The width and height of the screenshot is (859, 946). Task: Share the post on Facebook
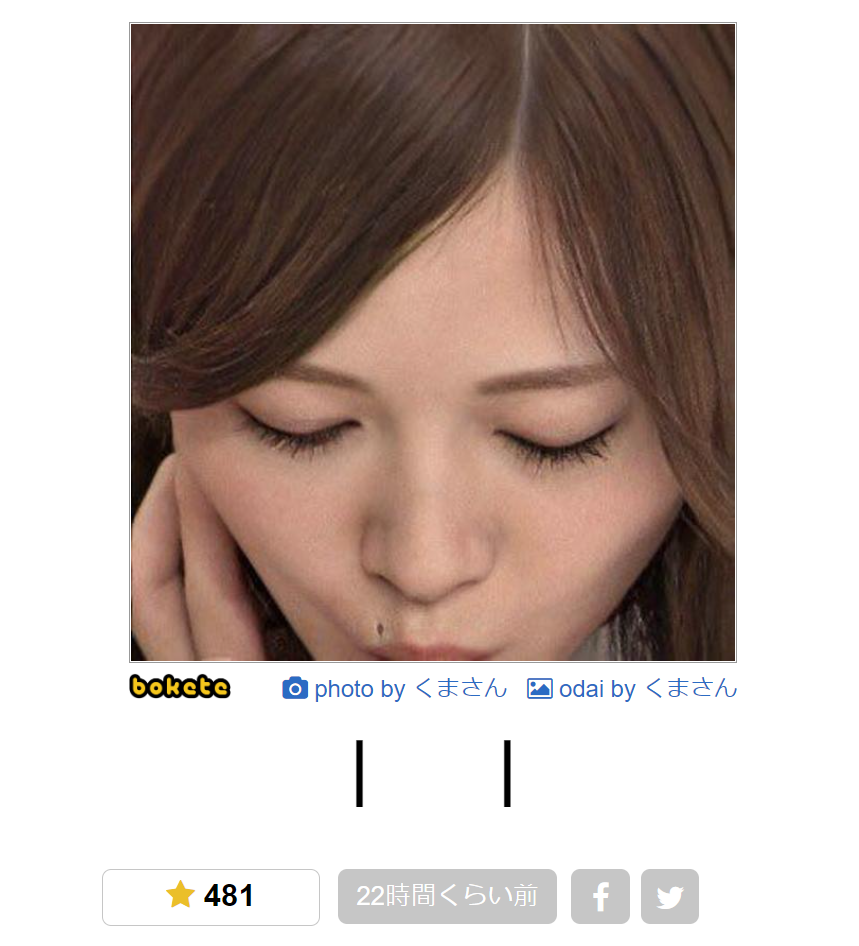(x=600, y=896)
